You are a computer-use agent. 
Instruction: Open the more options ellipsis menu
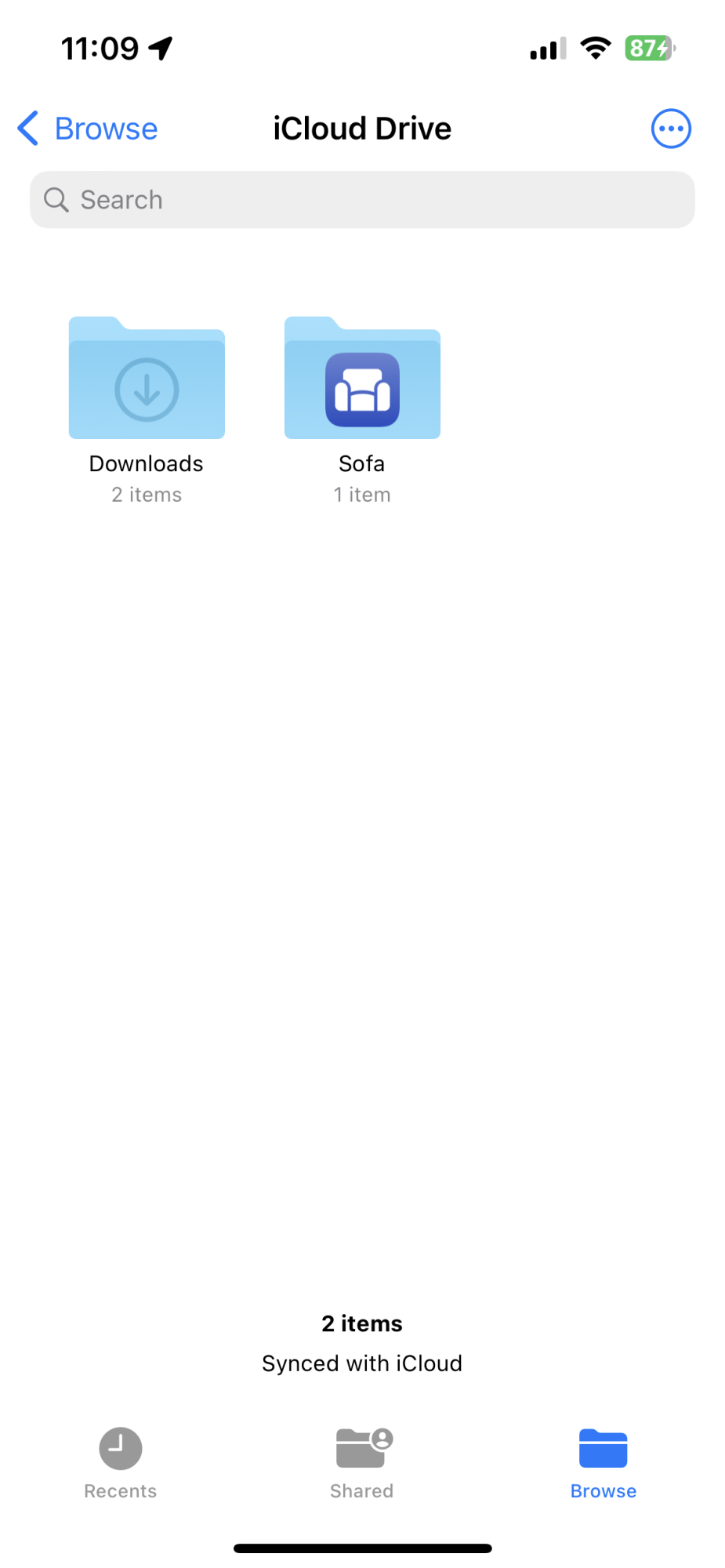click(x=671, y=129)
